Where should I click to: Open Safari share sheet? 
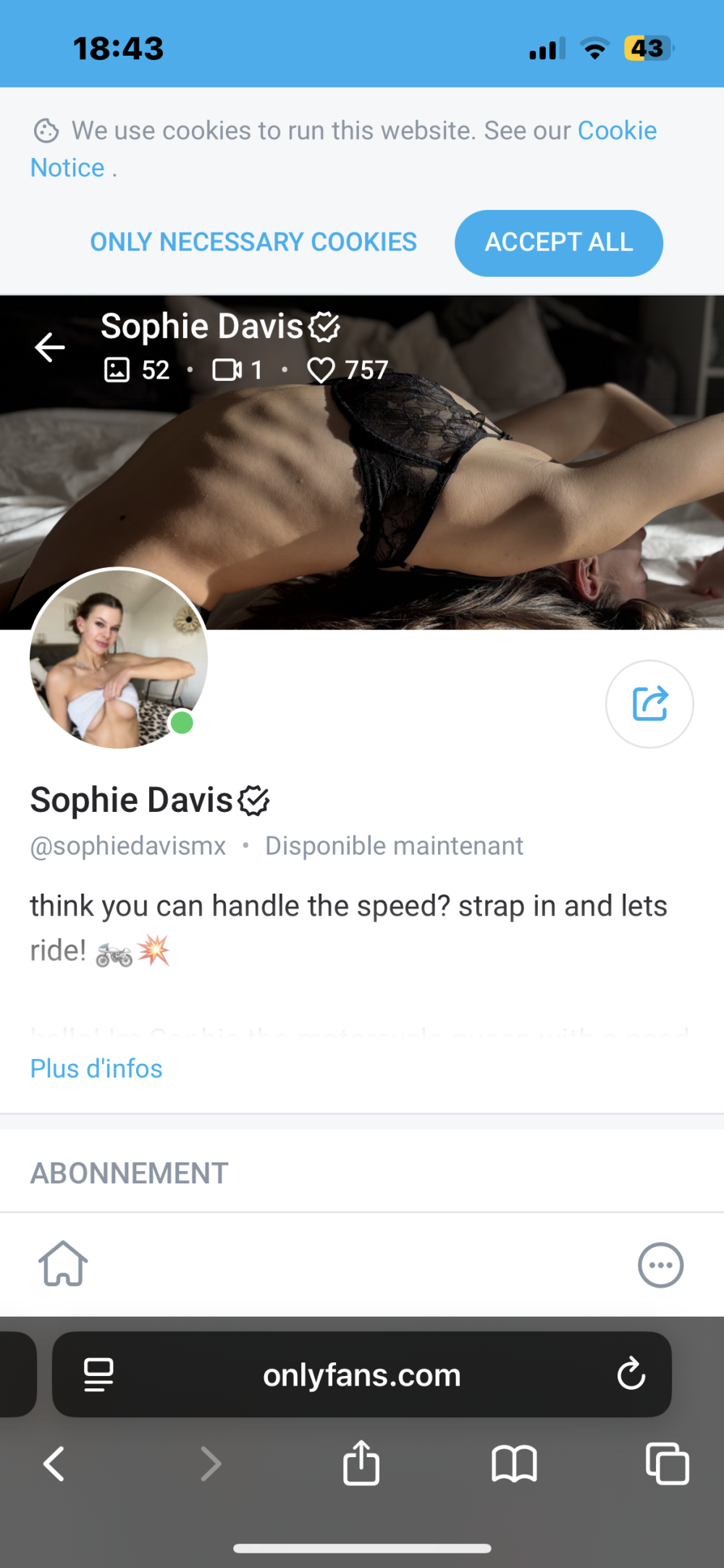point(361,1463)
